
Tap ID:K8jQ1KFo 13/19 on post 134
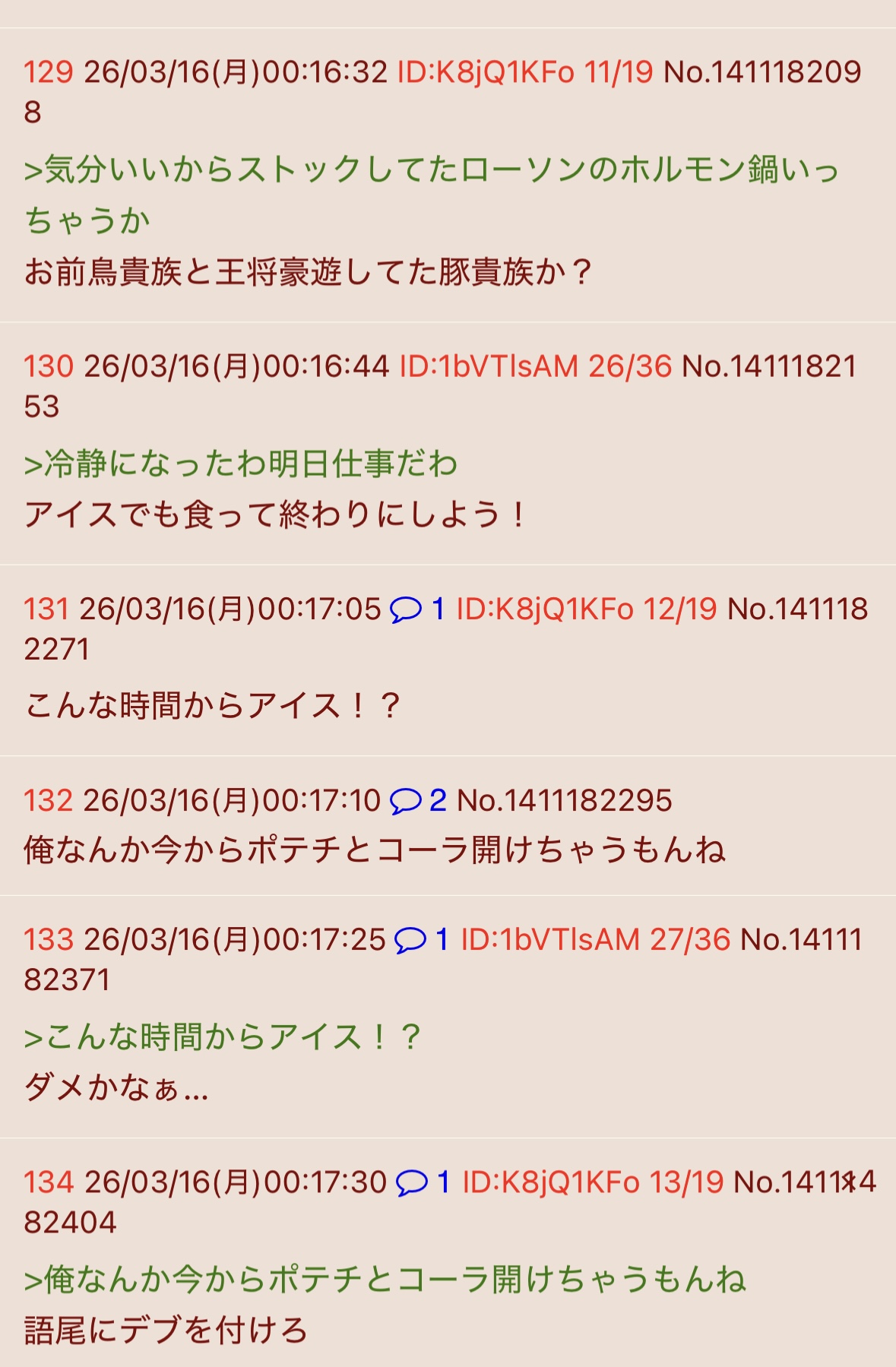pyautogui.click(x=593, y=1183)
